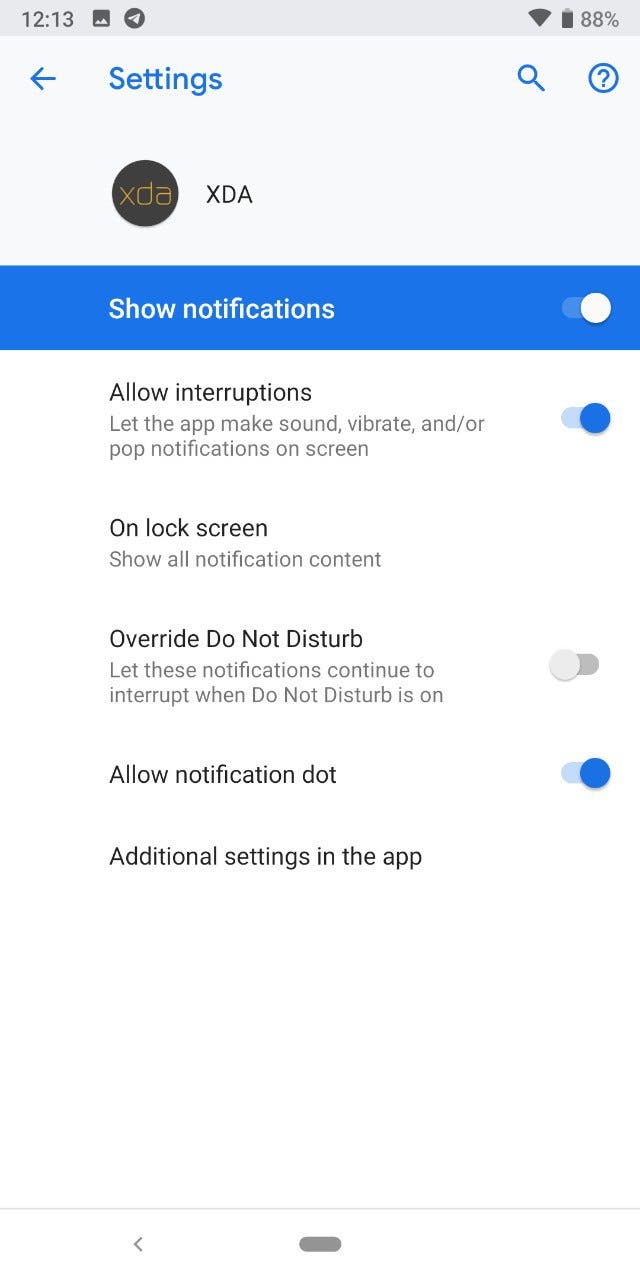The width and height of the screenshot is (640, 1280).
Task: Open Additional settings in the app
Action: pos(320,857)
